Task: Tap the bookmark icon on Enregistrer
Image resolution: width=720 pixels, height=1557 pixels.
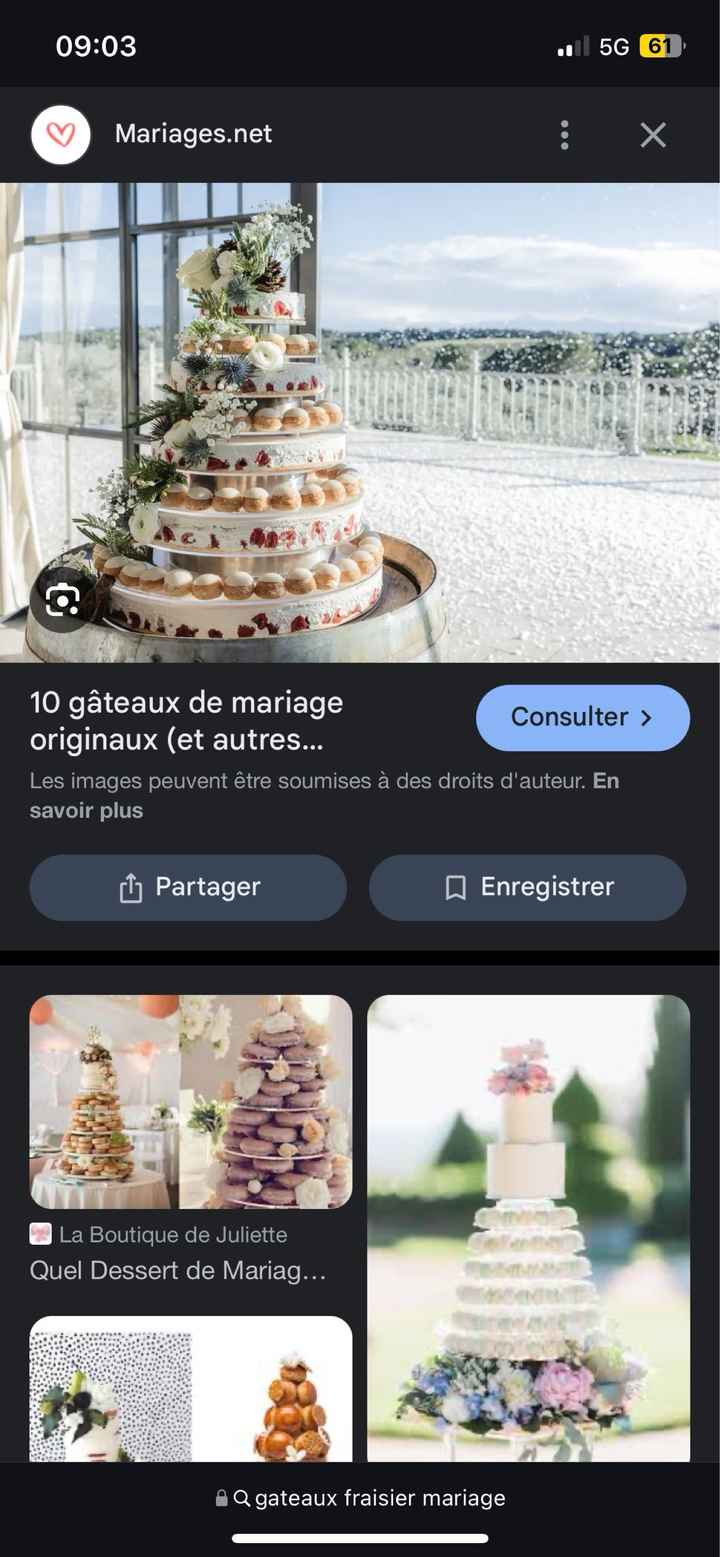Action: (456, 886)
